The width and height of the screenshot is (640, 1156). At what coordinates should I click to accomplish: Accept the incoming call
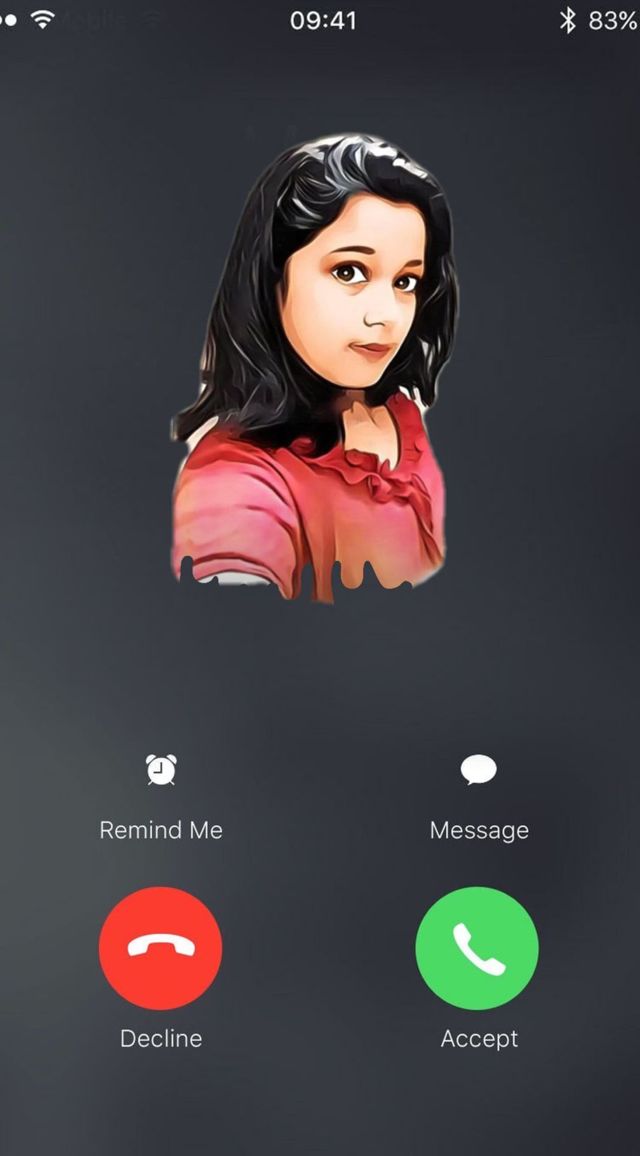(477, 948)
